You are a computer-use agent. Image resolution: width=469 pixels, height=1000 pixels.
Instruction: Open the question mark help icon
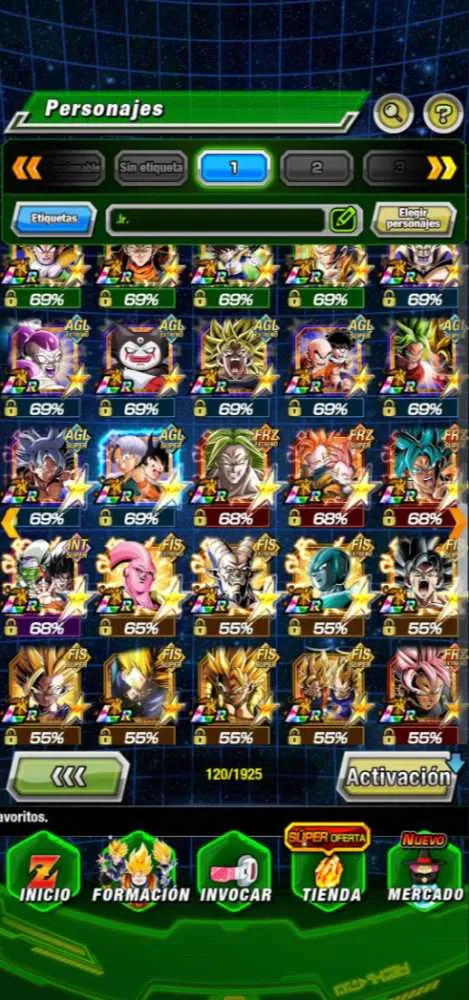click(443, 114)
